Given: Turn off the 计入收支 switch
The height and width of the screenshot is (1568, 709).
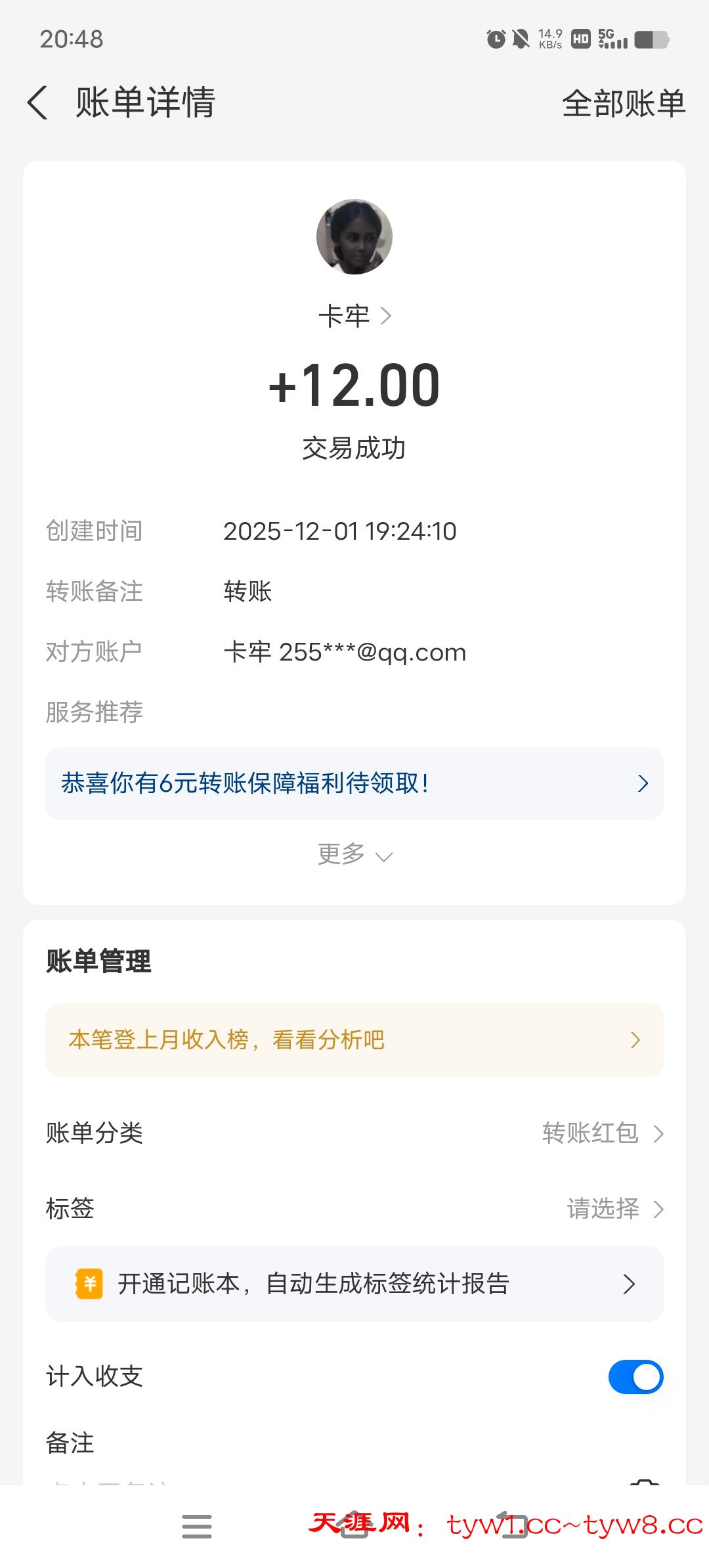Looking at the screenshot, I should tap(635, 1376).
